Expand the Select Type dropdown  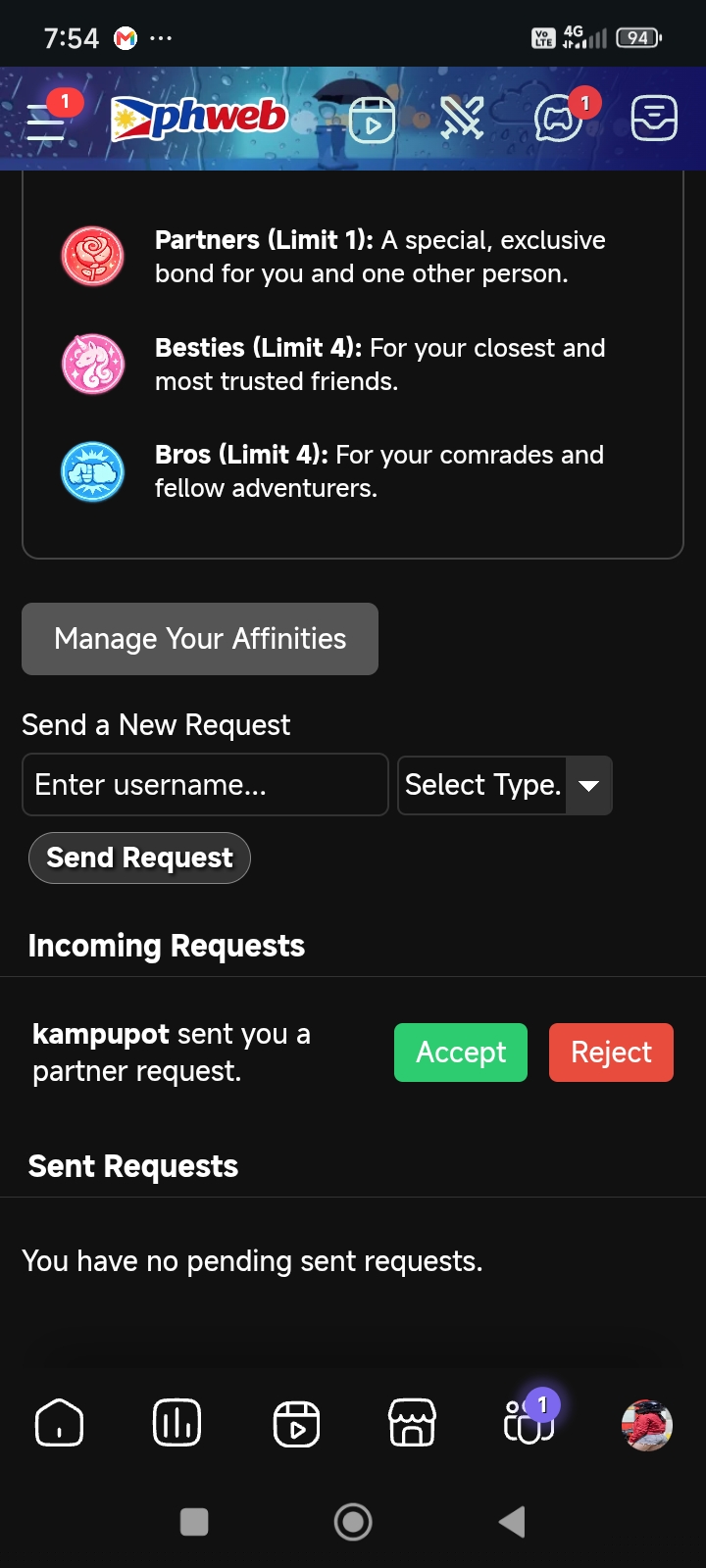[x=505, y=785]
